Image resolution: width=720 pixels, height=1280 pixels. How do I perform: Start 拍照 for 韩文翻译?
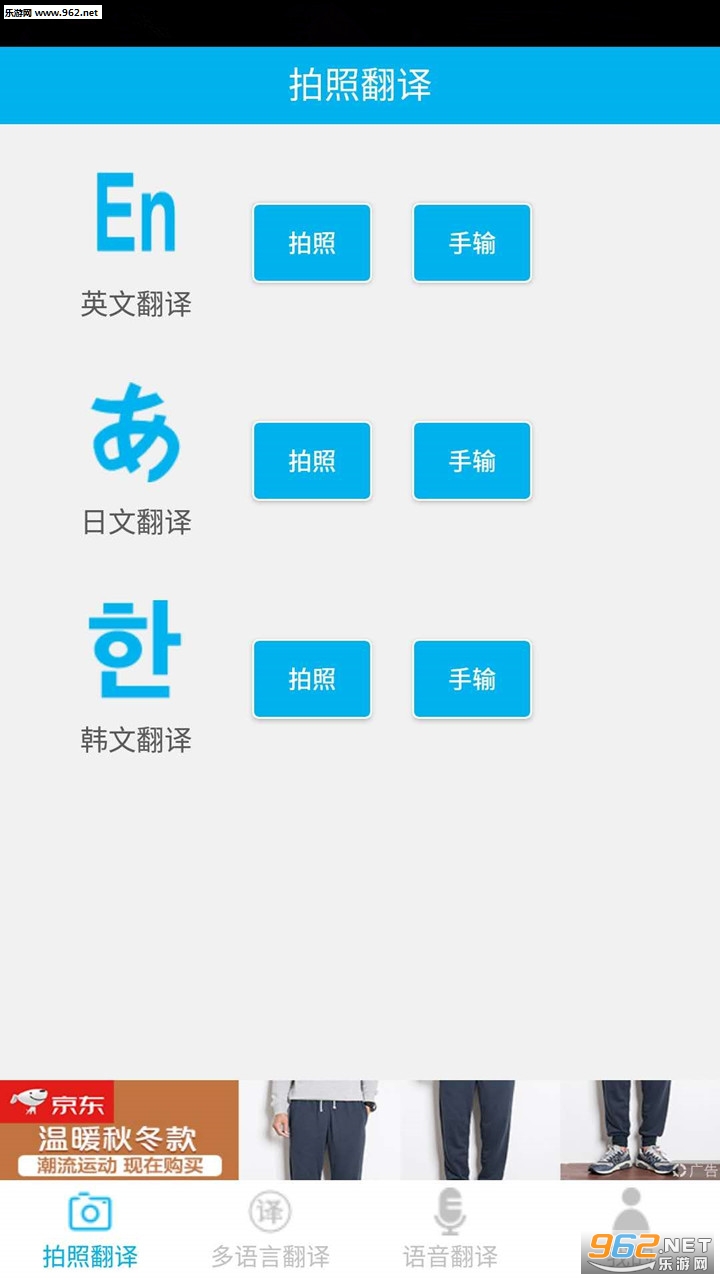pos(312,679)
